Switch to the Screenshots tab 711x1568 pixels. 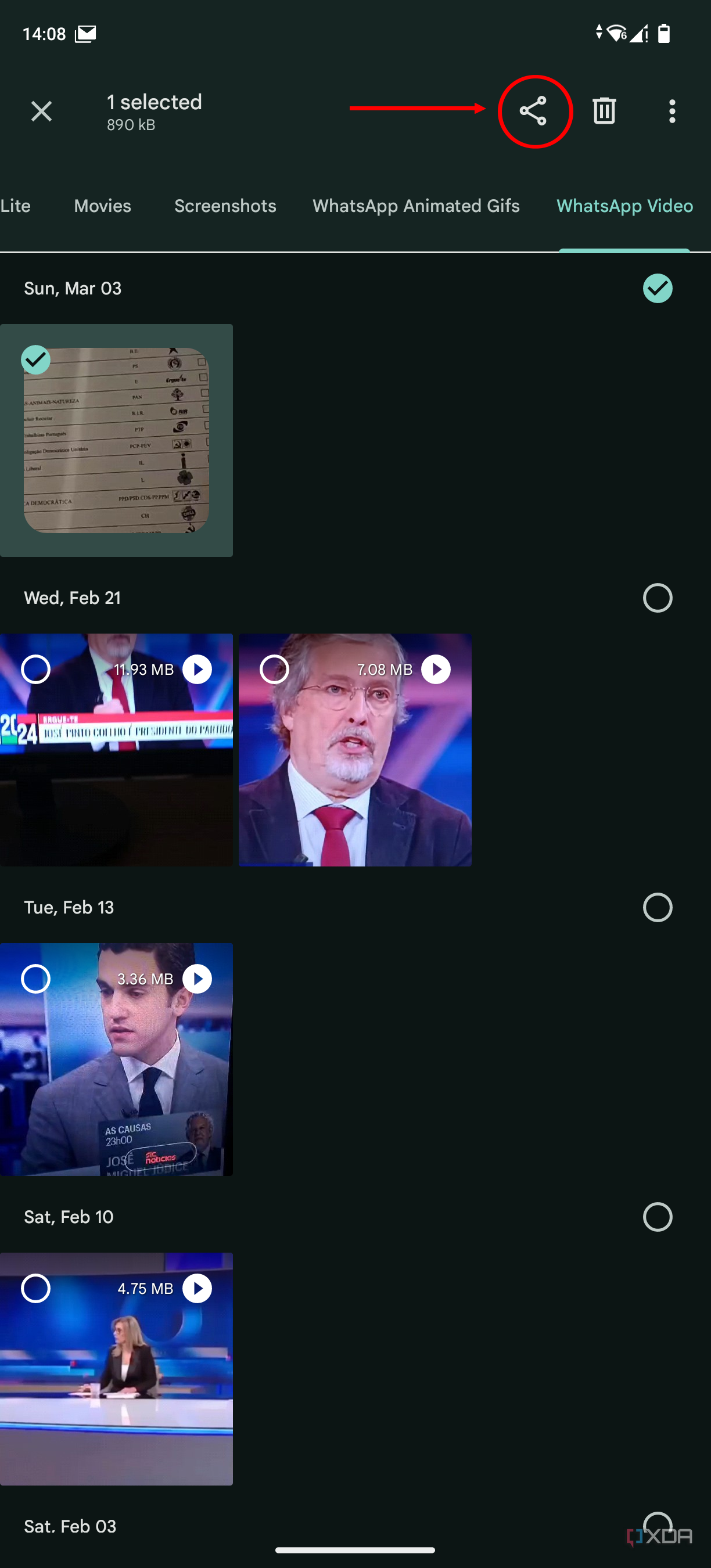click(225, 206)
